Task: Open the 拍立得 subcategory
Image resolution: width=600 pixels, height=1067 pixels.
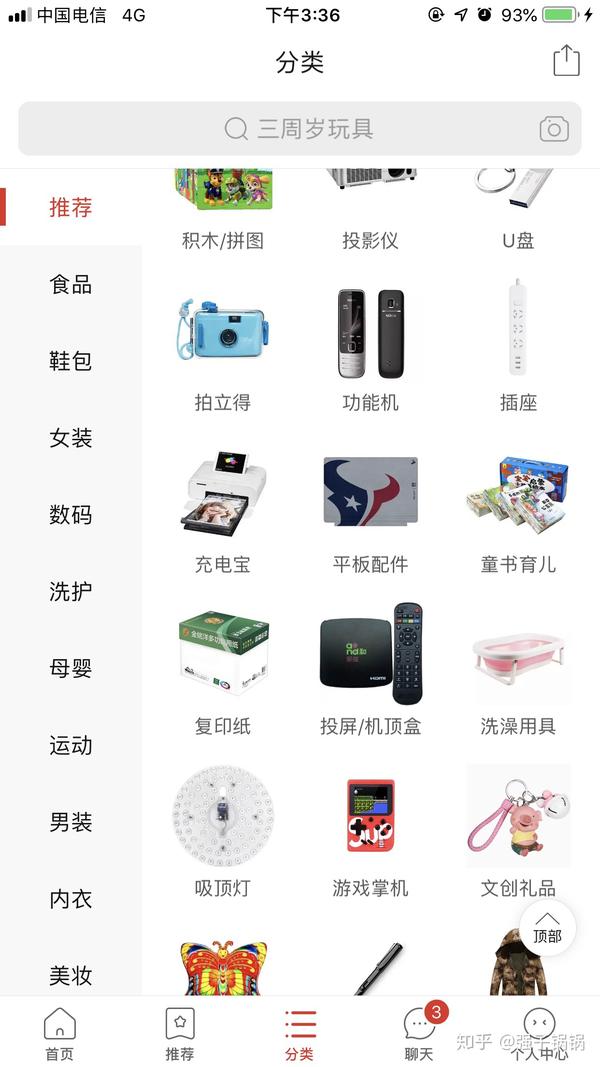Action: (222, 350)
